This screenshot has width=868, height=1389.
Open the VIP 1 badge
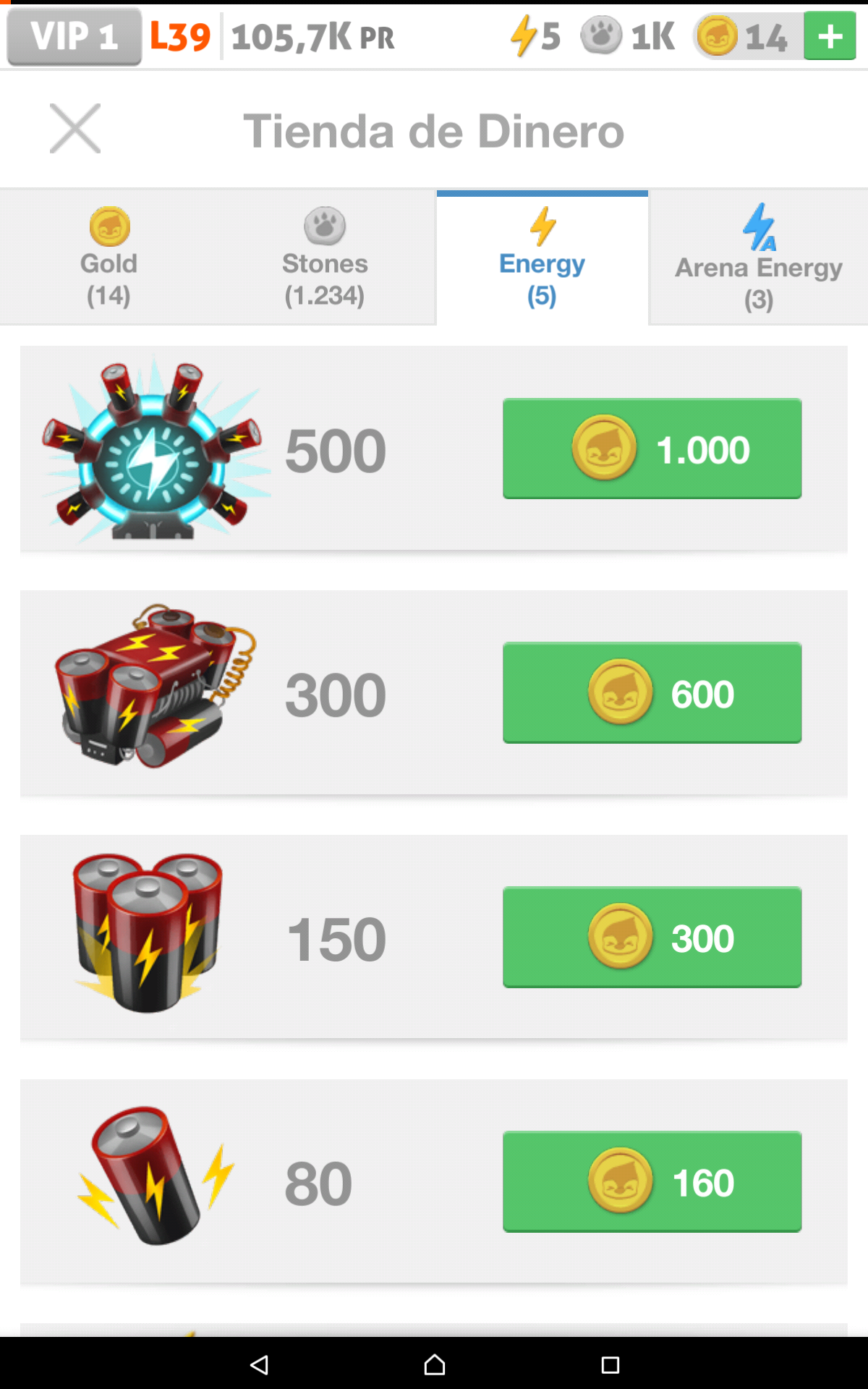pyautogui.click(x=74, y=36)
